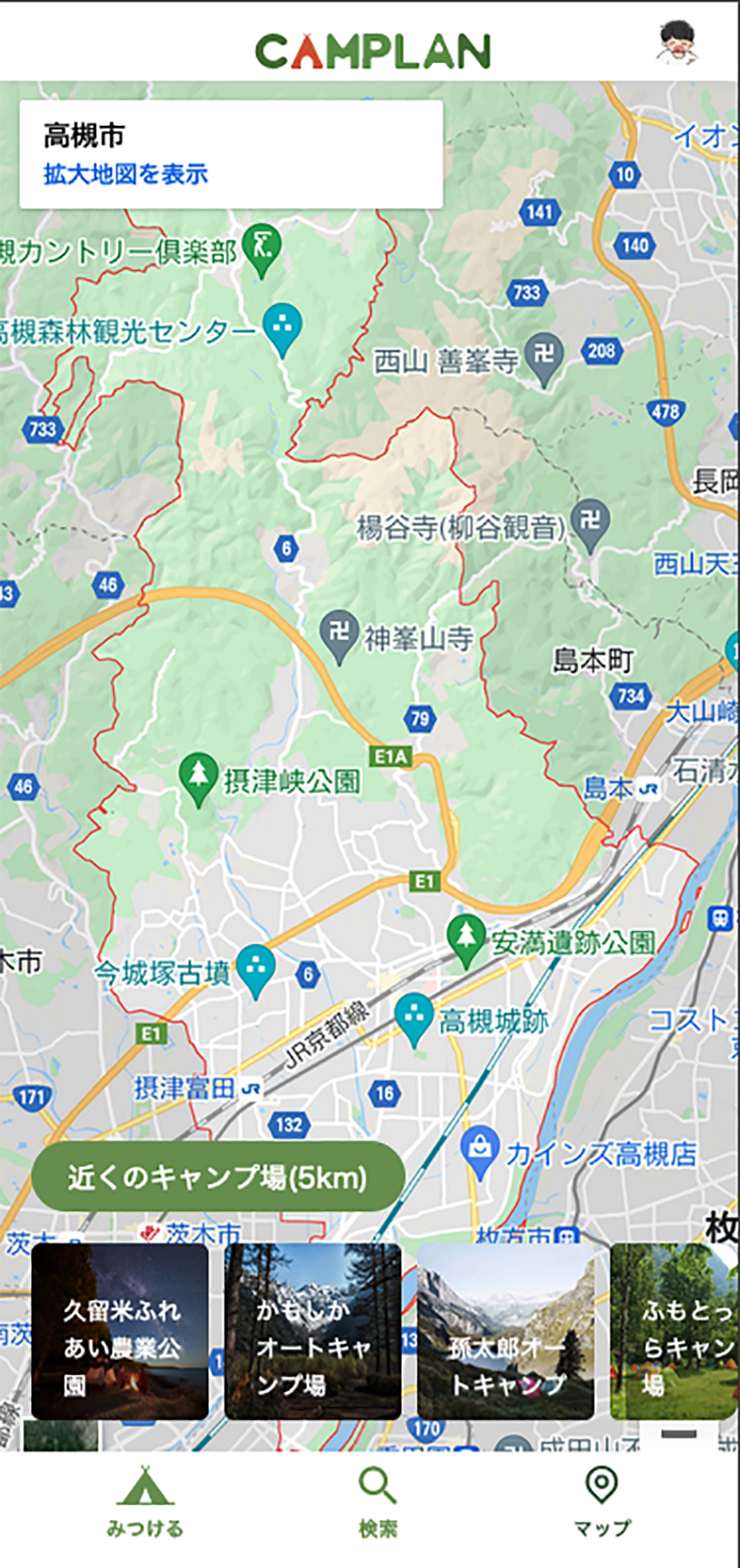Tap the 近くのキャンプ場(5km) button
740x1568 pixels.
coord(218,1177)
